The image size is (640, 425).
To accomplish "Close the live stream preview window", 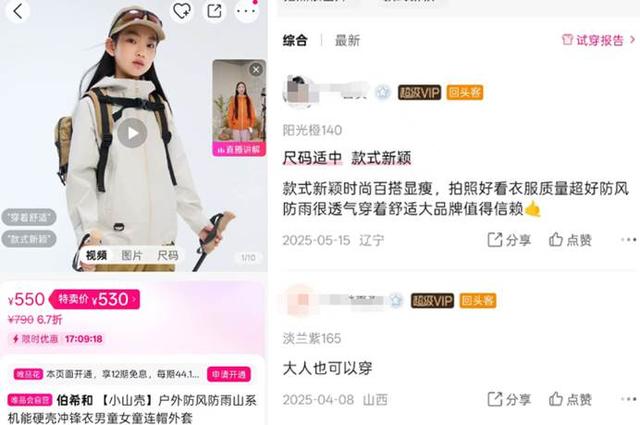I will (x=255, y=70).
